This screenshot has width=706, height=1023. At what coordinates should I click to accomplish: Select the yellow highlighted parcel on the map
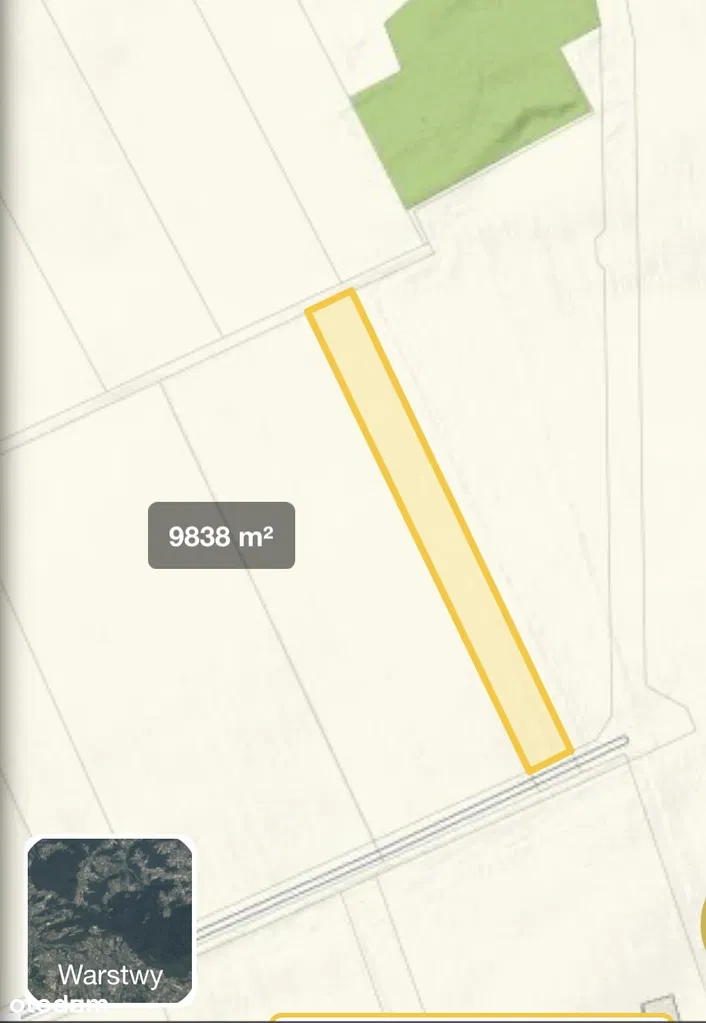coord(440,532)
